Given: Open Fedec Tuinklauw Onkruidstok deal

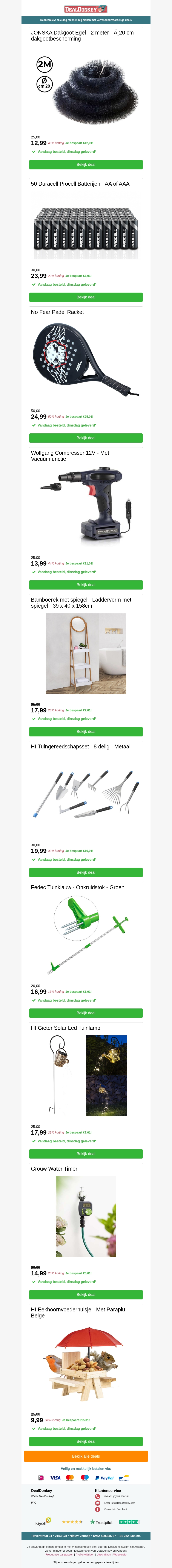Looking at the screenshot, I should pos(86,1013).
